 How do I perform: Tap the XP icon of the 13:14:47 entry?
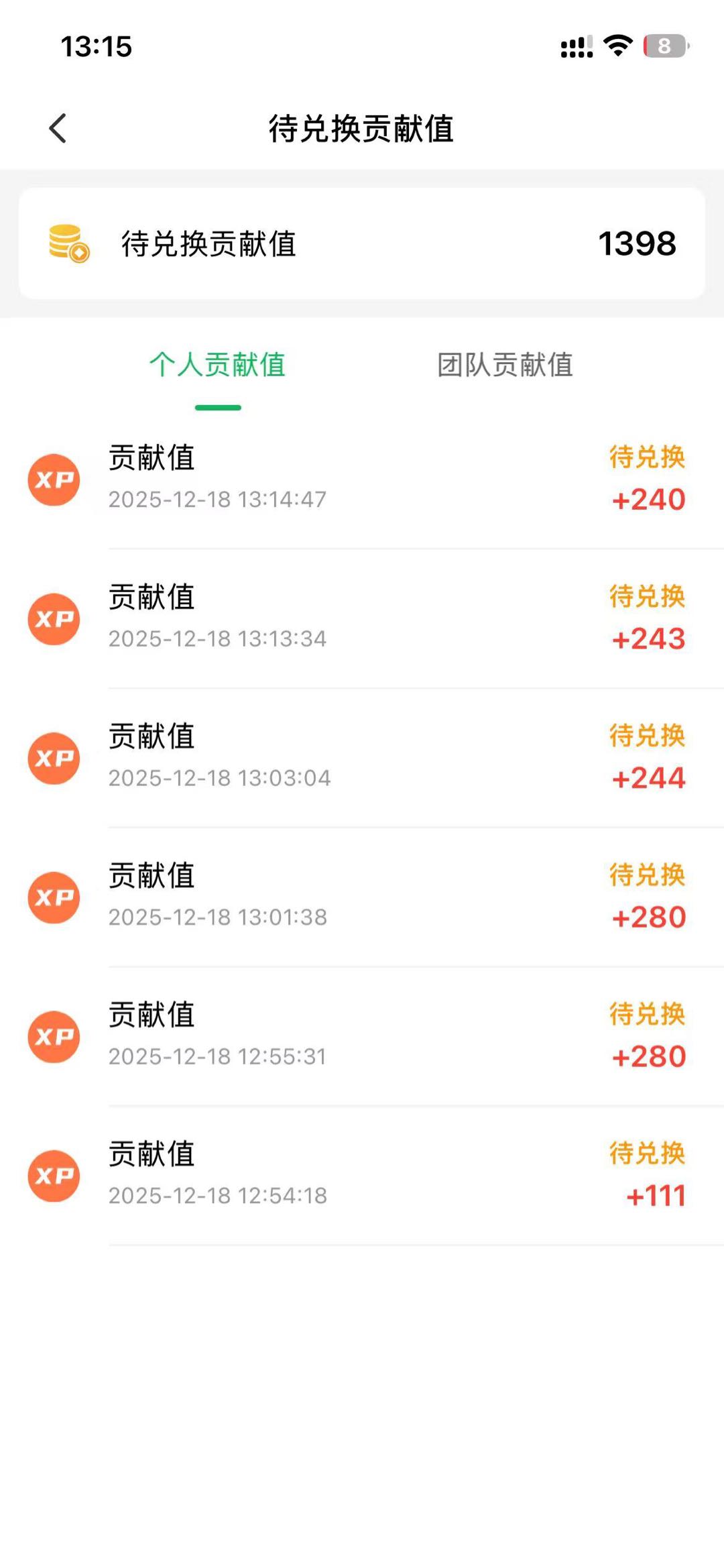54,479
